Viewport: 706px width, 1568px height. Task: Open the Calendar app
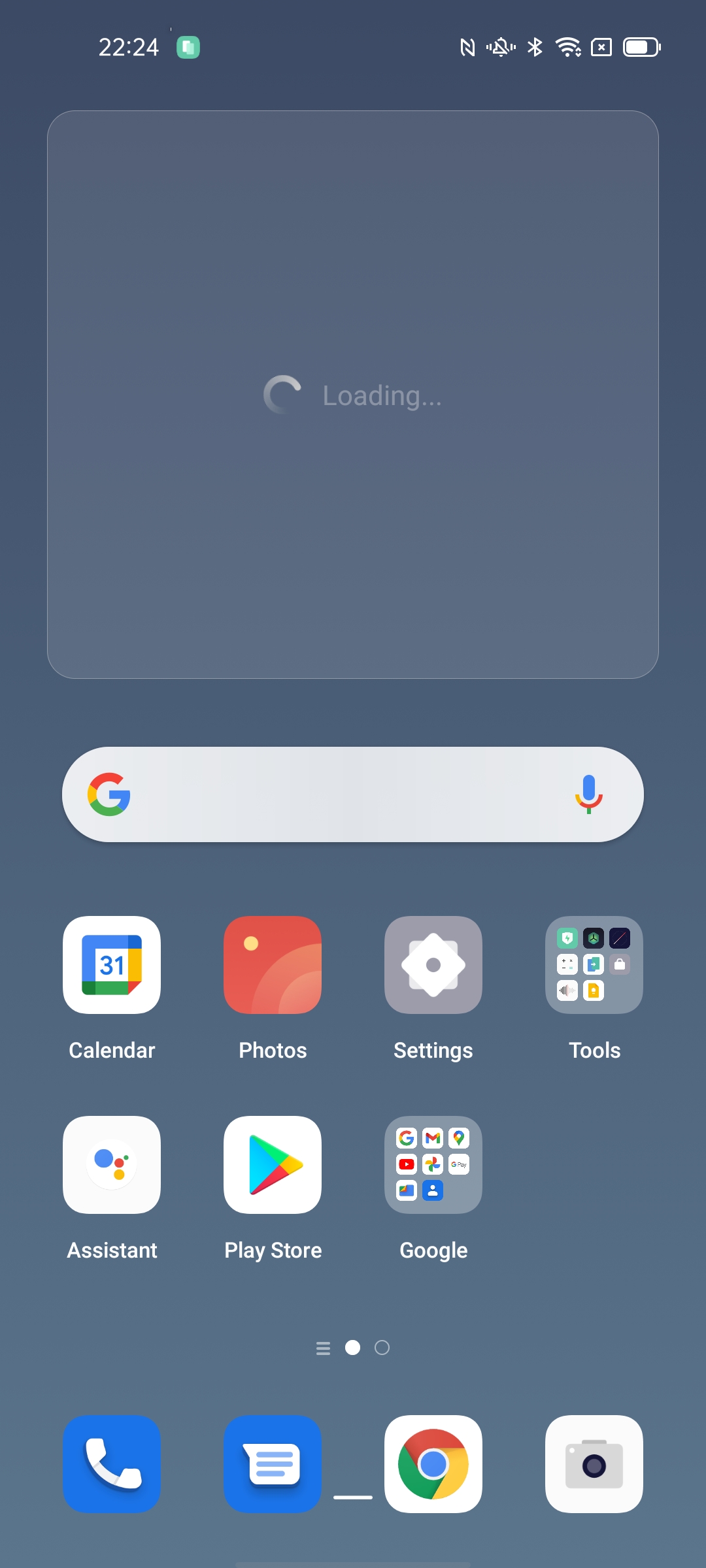112,965
